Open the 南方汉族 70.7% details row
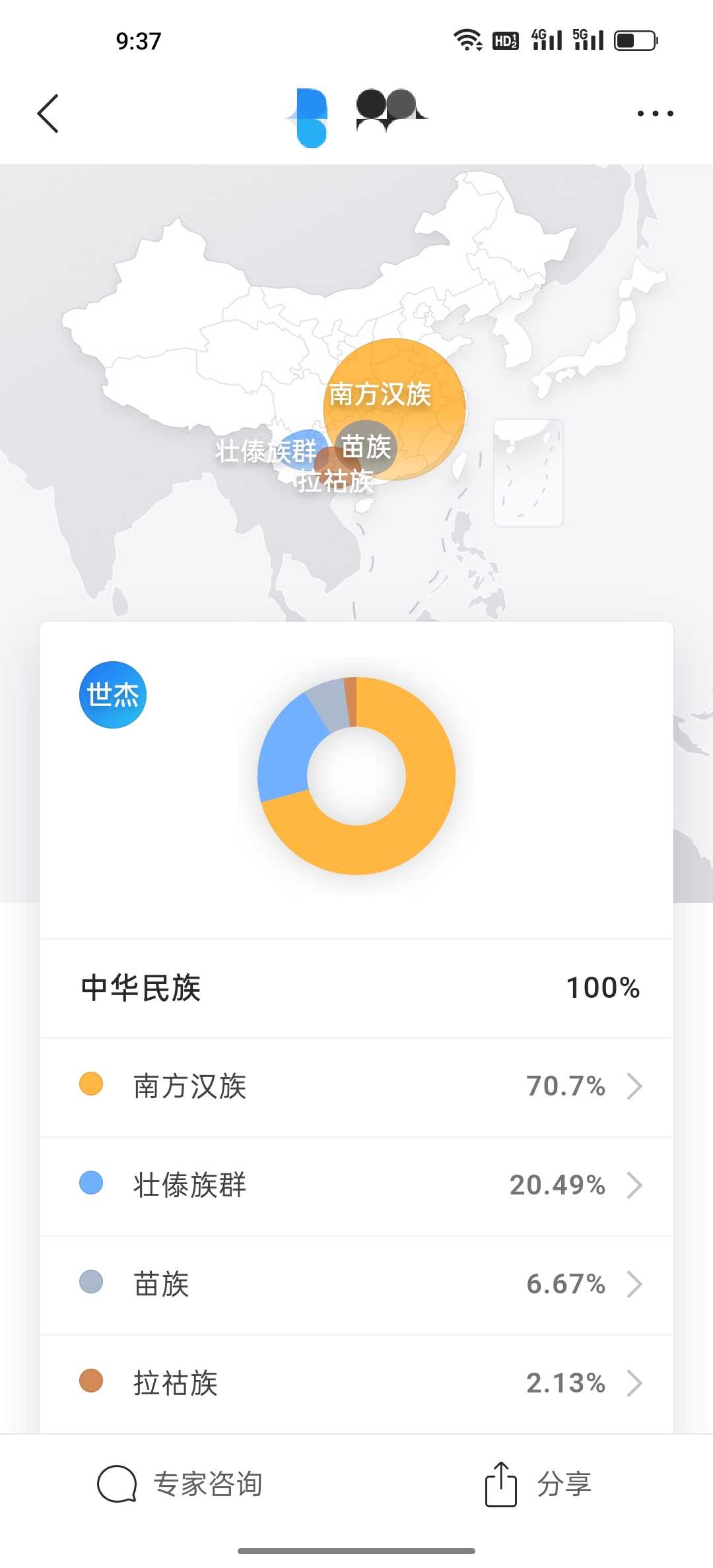The width and height of the screenshot is (713, 1568). point(356,1086)
